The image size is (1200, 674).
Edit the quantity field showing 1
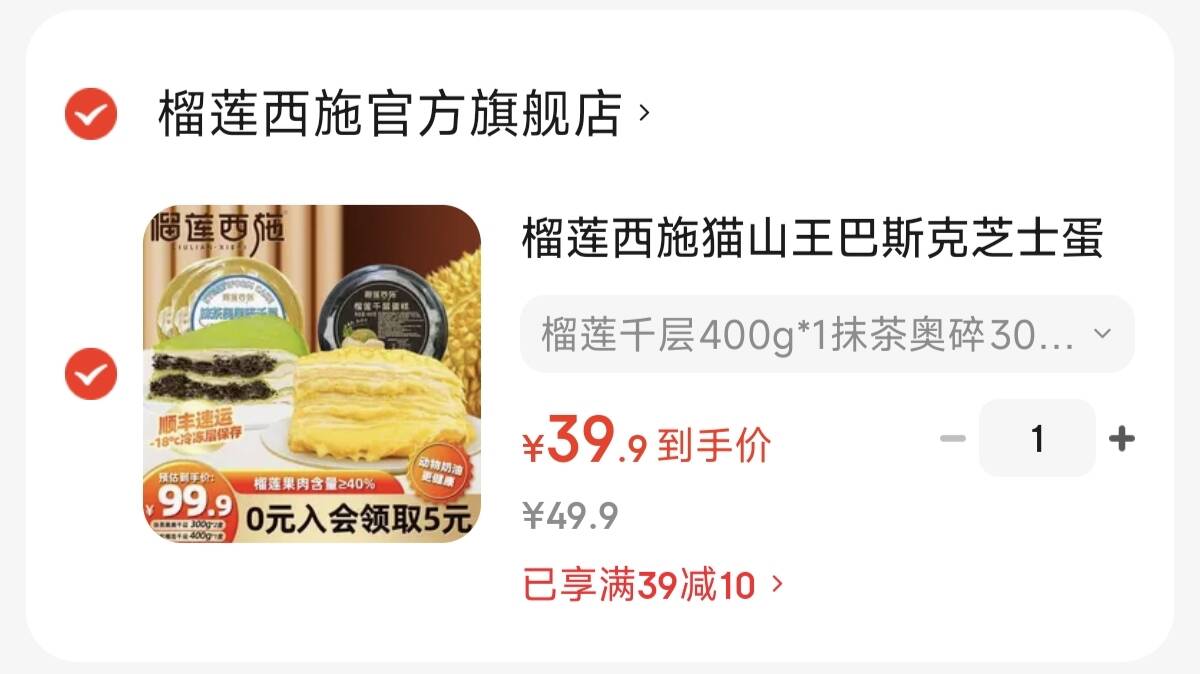[x=1037, y=439]
